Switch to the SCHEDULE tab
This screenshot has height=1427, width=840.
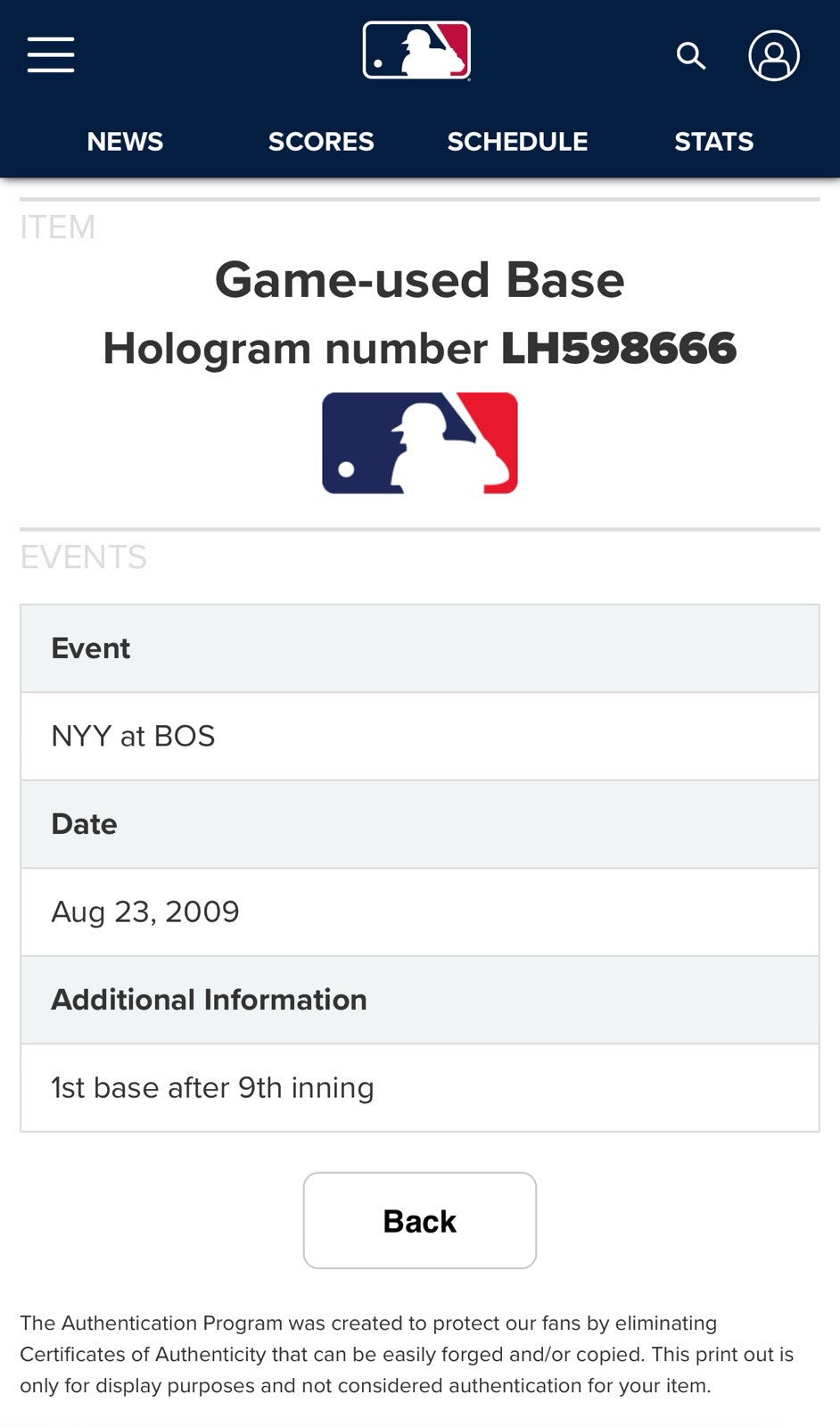(x=517, y=141)
